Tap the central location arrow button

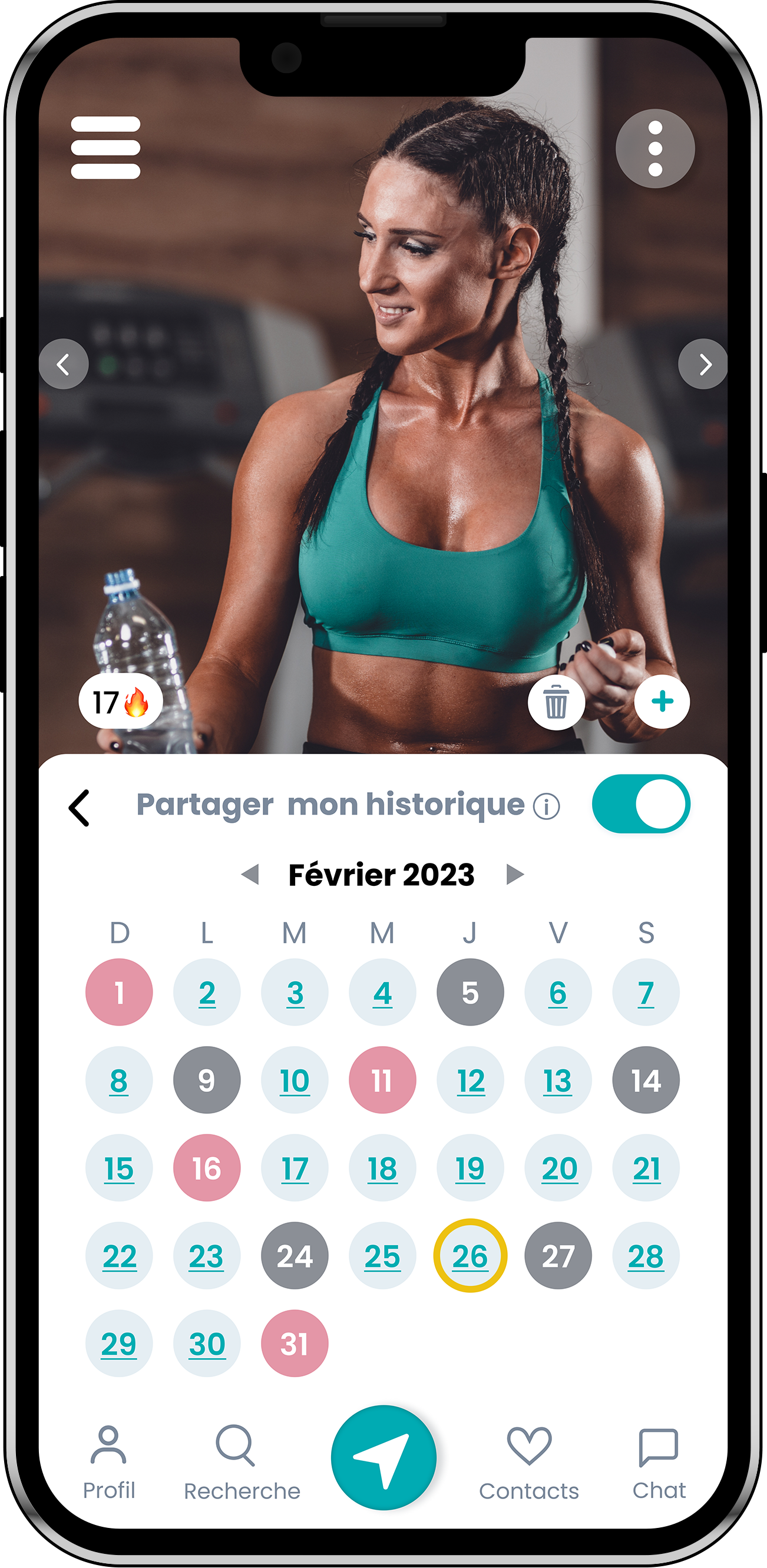click(383, 1457)
